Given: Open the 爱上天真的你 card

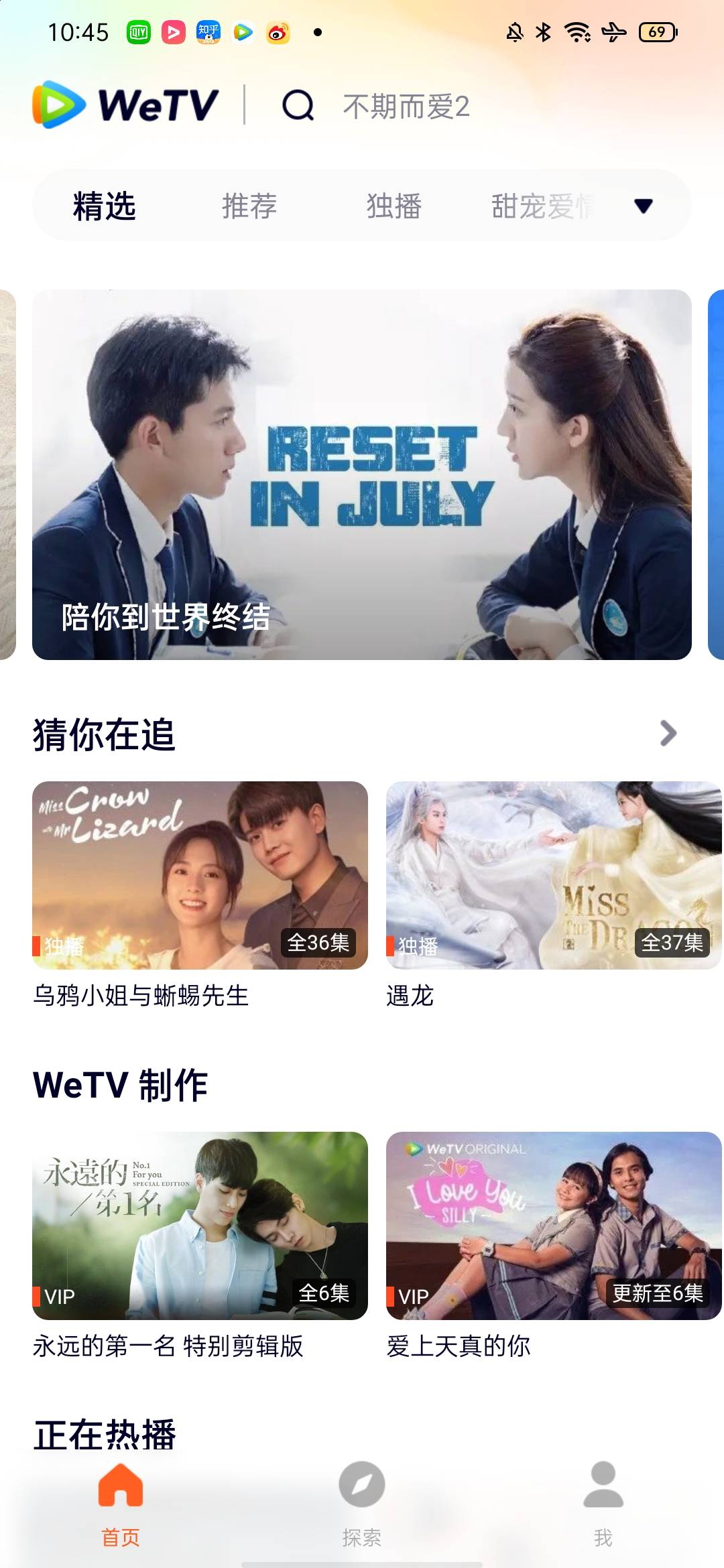Looking at the screenshot, I should [x=554, y=1245].
